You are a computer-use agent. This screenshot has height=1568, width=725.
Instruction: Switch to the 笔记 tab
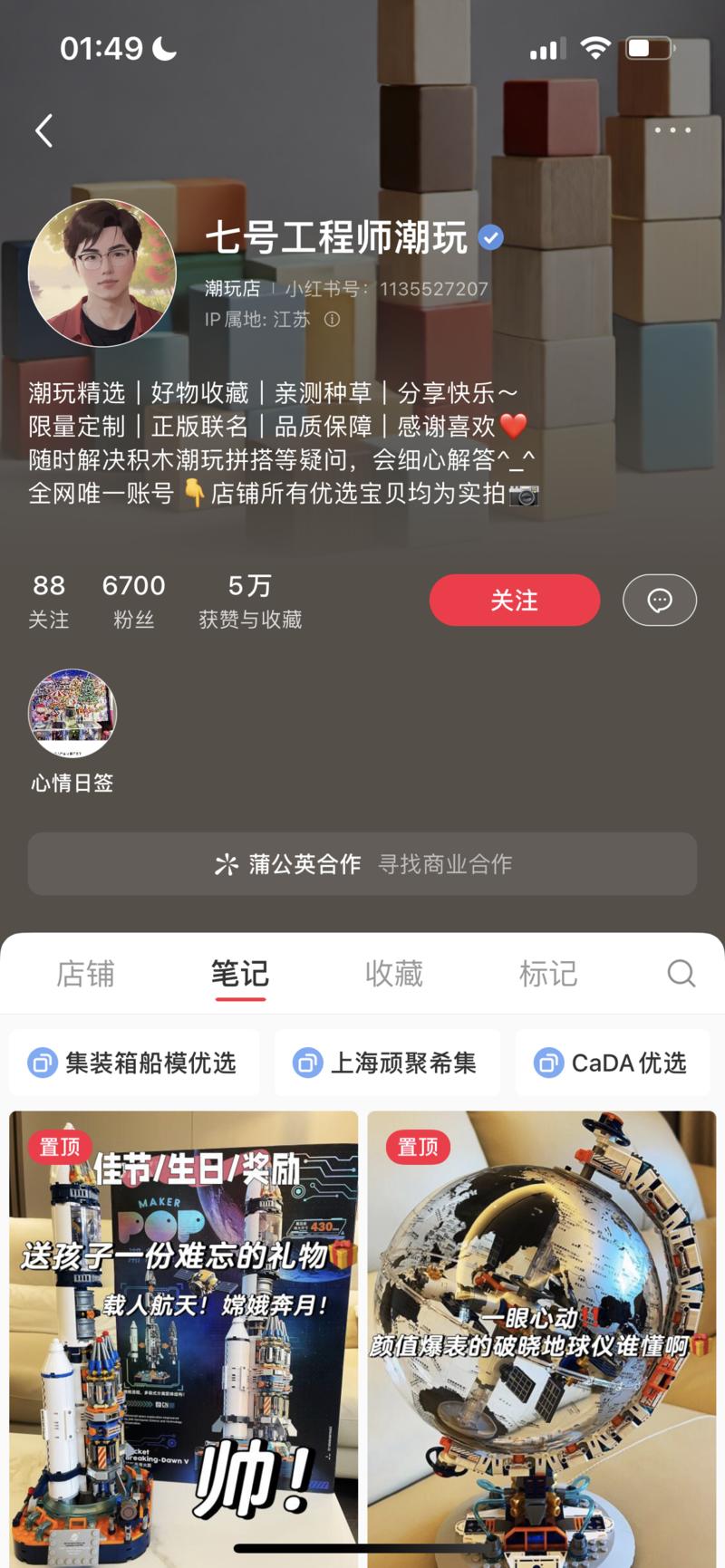click(240, 974)
